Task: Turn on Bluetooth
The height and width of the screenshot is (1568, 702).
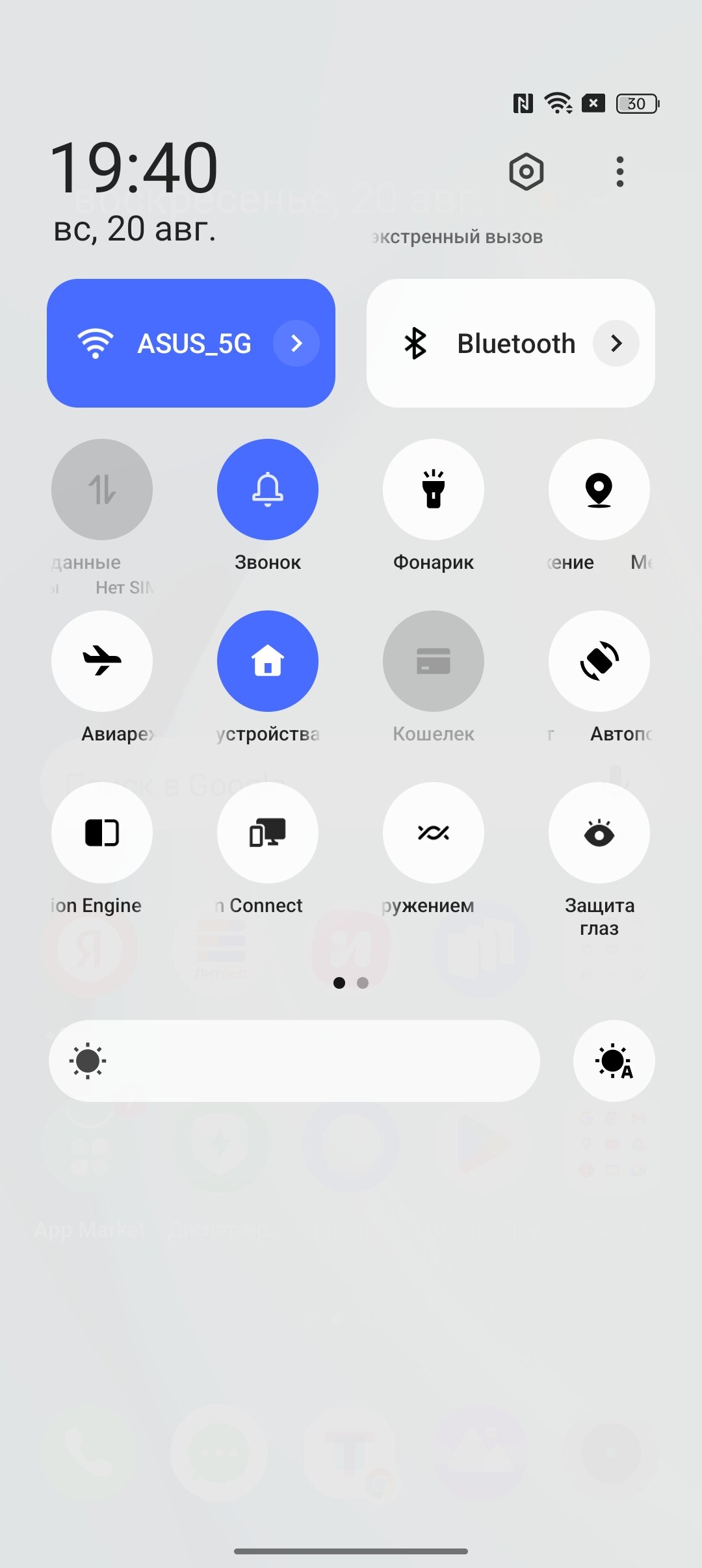Action: pos(510,343)
